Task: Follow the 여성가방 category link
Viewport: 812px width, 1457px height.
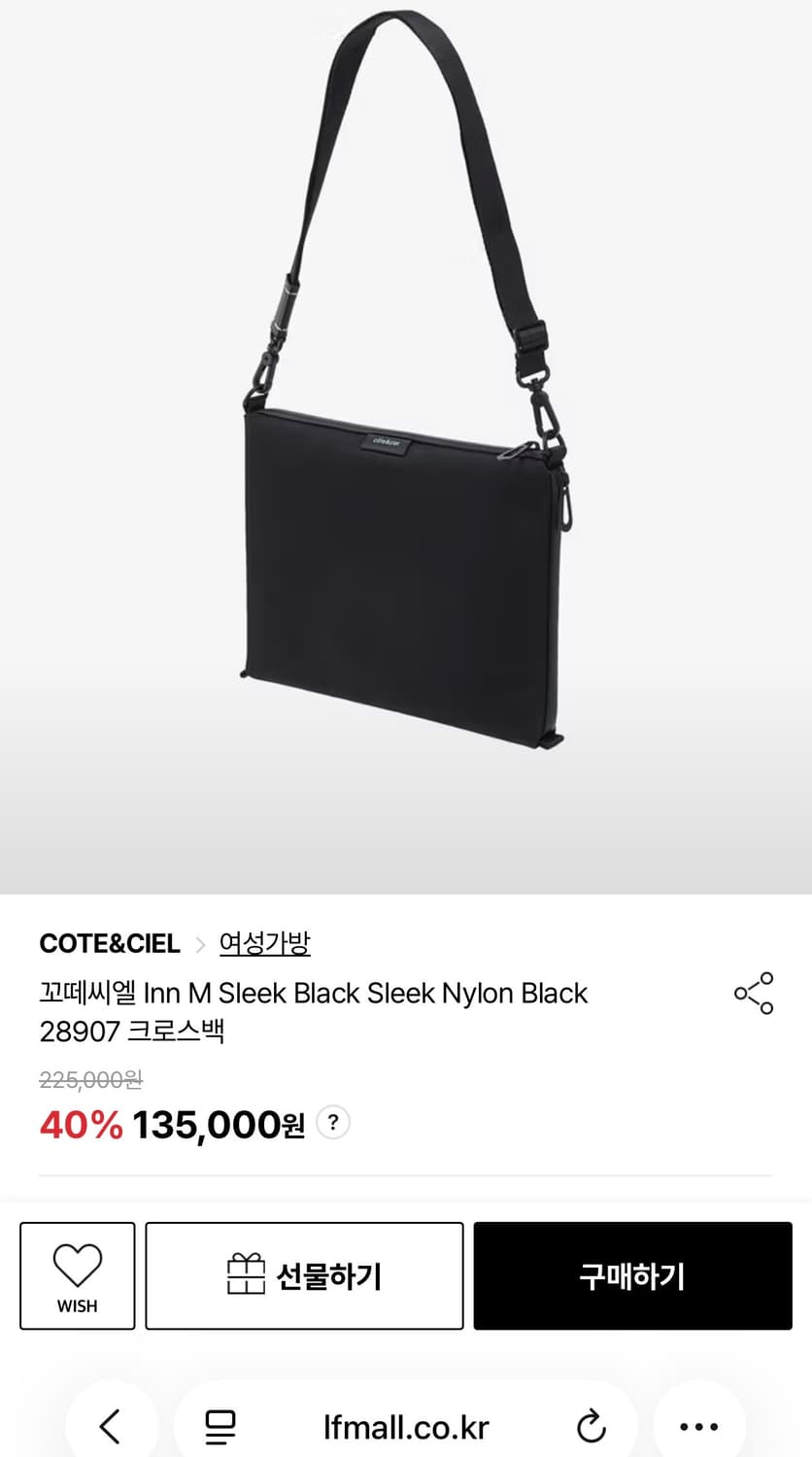Action: [266, 943]
